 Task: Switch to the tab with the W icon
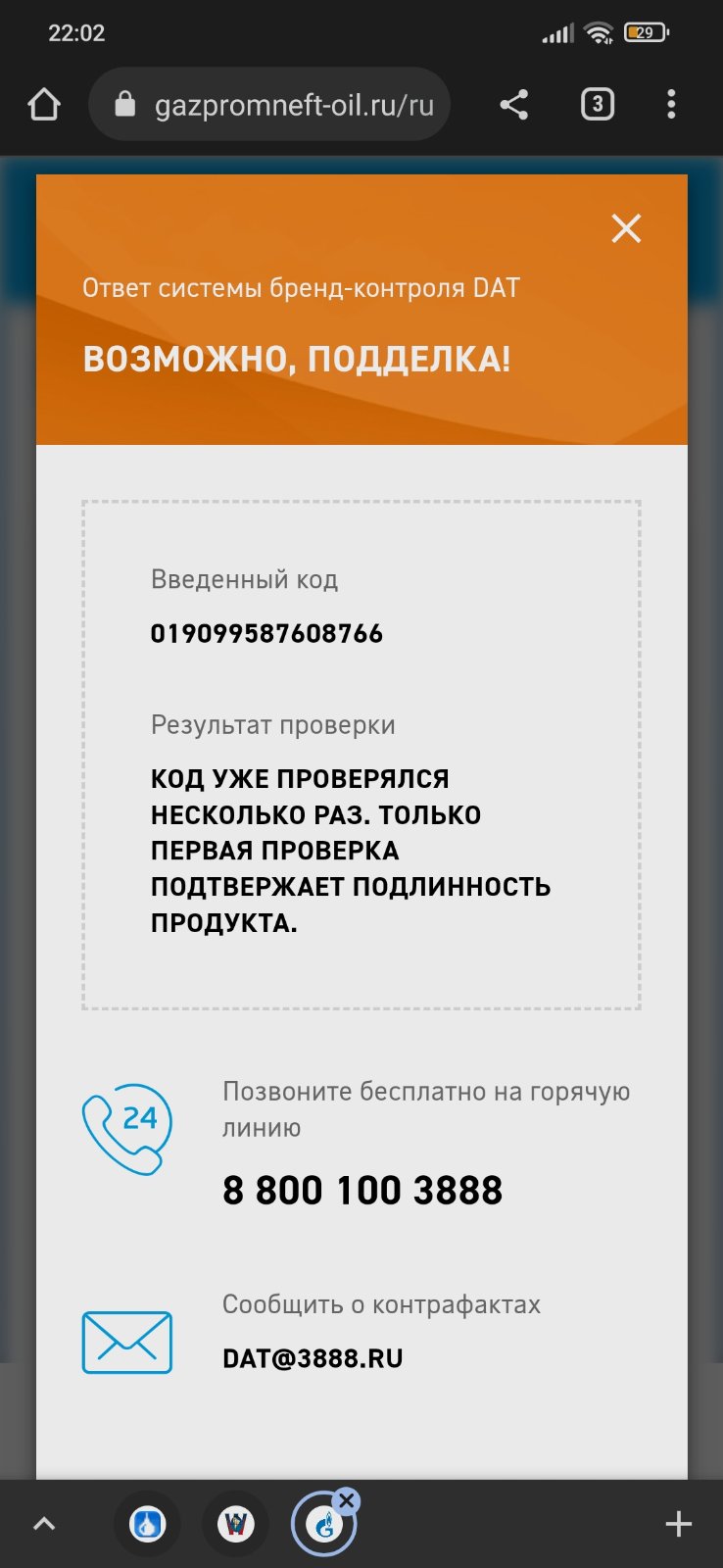click(x=236, y=1524)
